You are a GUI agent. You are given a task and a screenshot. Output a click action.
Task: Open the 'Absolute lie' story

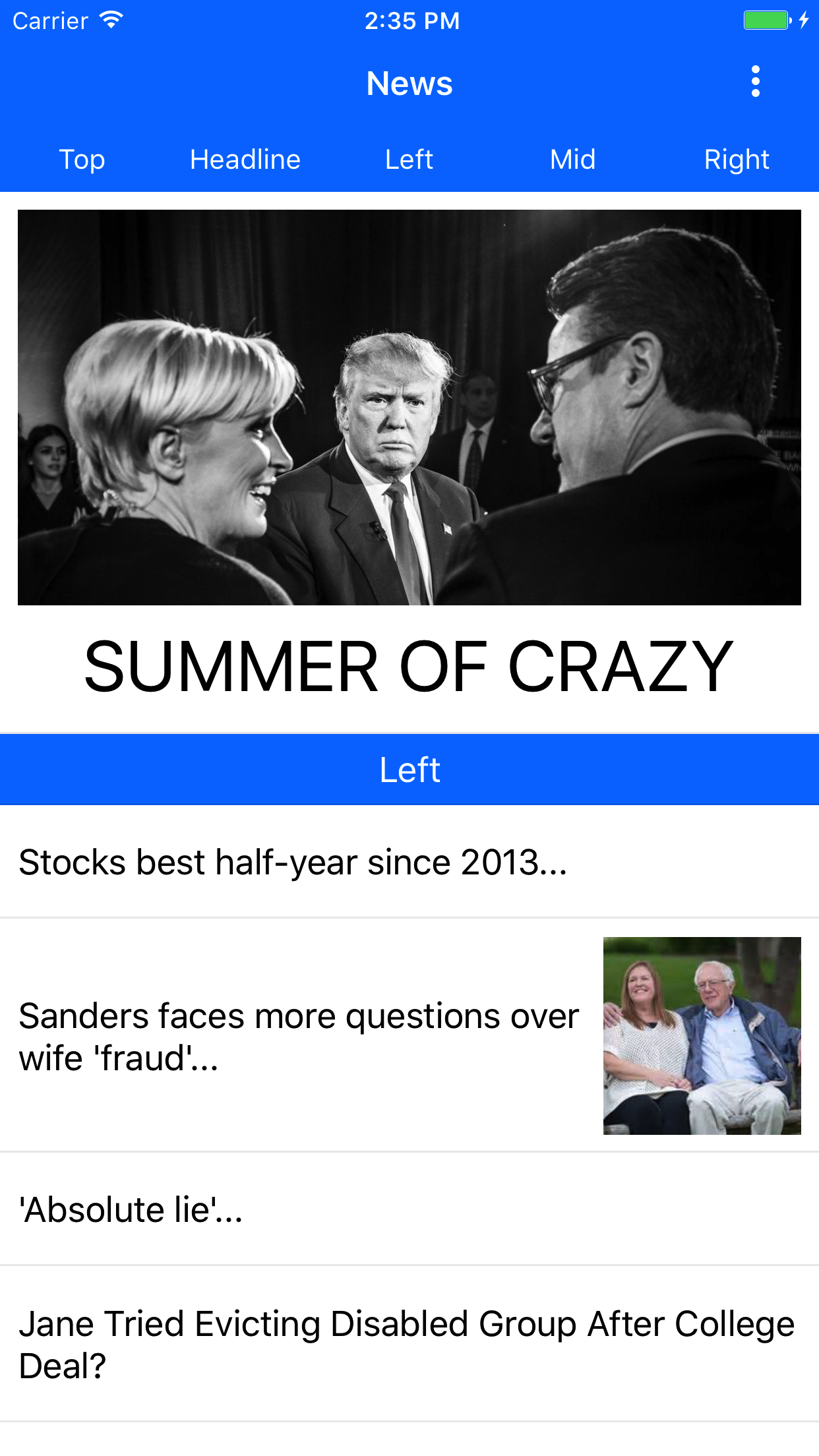tap(132, 1210)
